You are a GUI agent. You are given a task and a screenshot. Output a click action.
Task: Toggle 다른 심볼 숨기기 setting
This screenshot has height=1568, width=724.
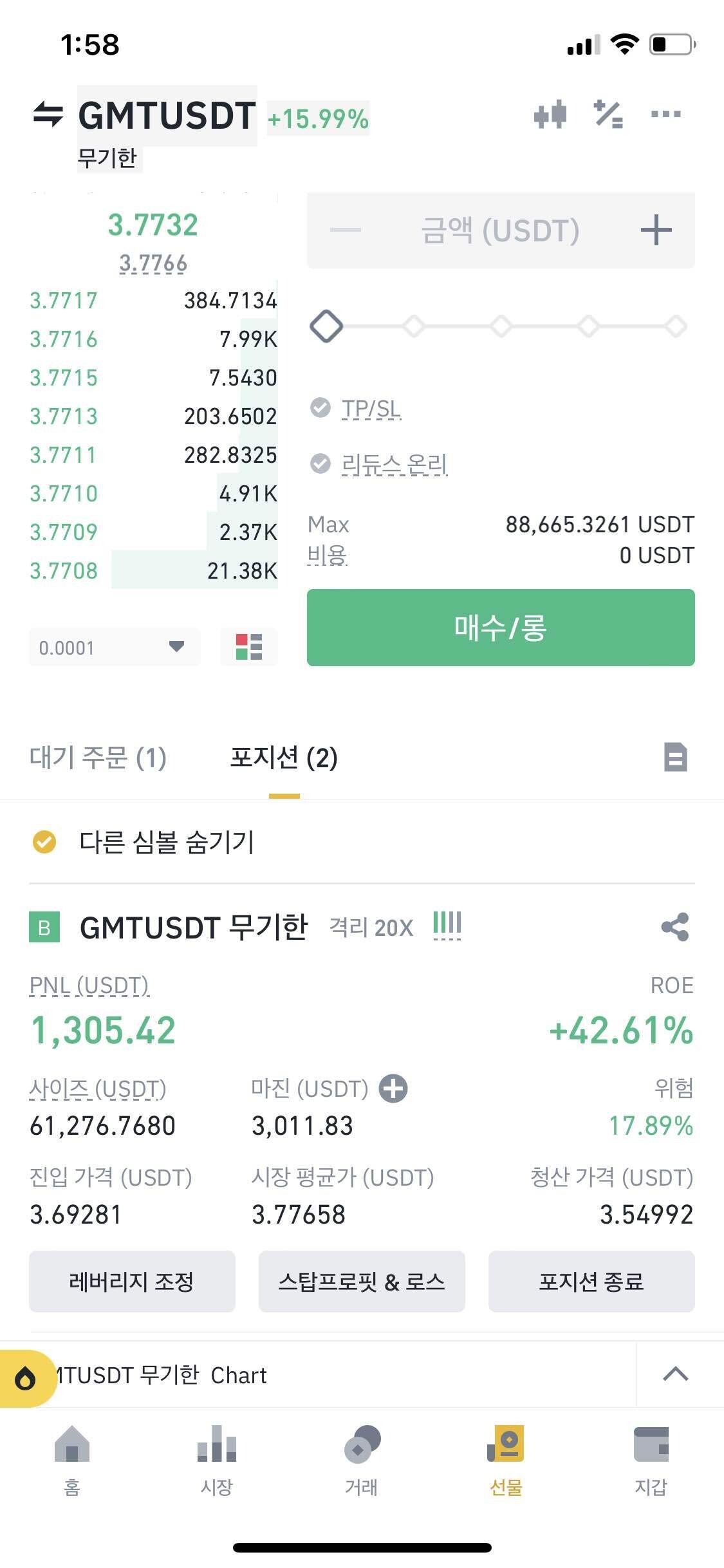pos(43,841)
